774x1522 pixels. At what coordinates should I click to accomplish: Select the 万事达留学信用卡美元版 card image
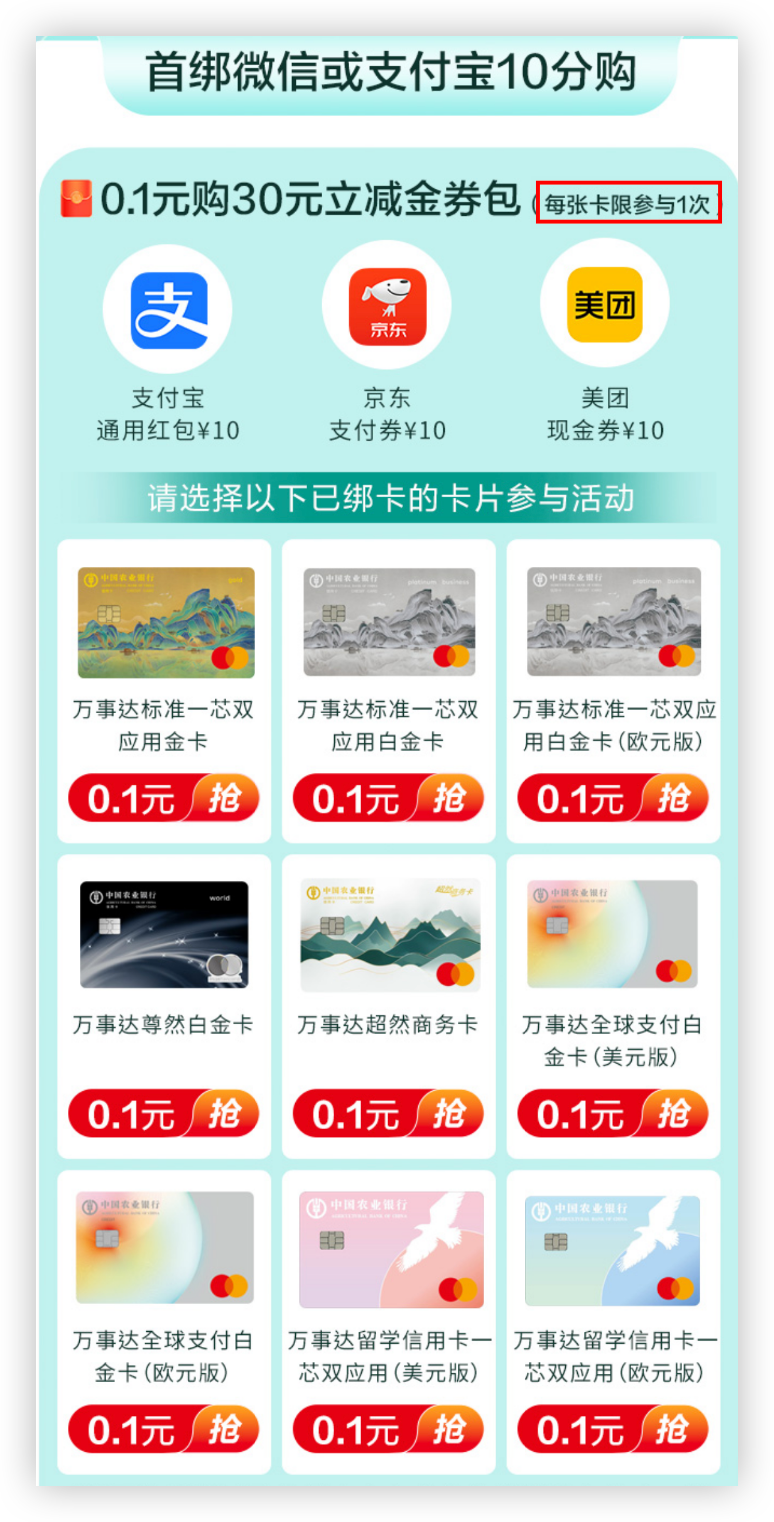389,1248
